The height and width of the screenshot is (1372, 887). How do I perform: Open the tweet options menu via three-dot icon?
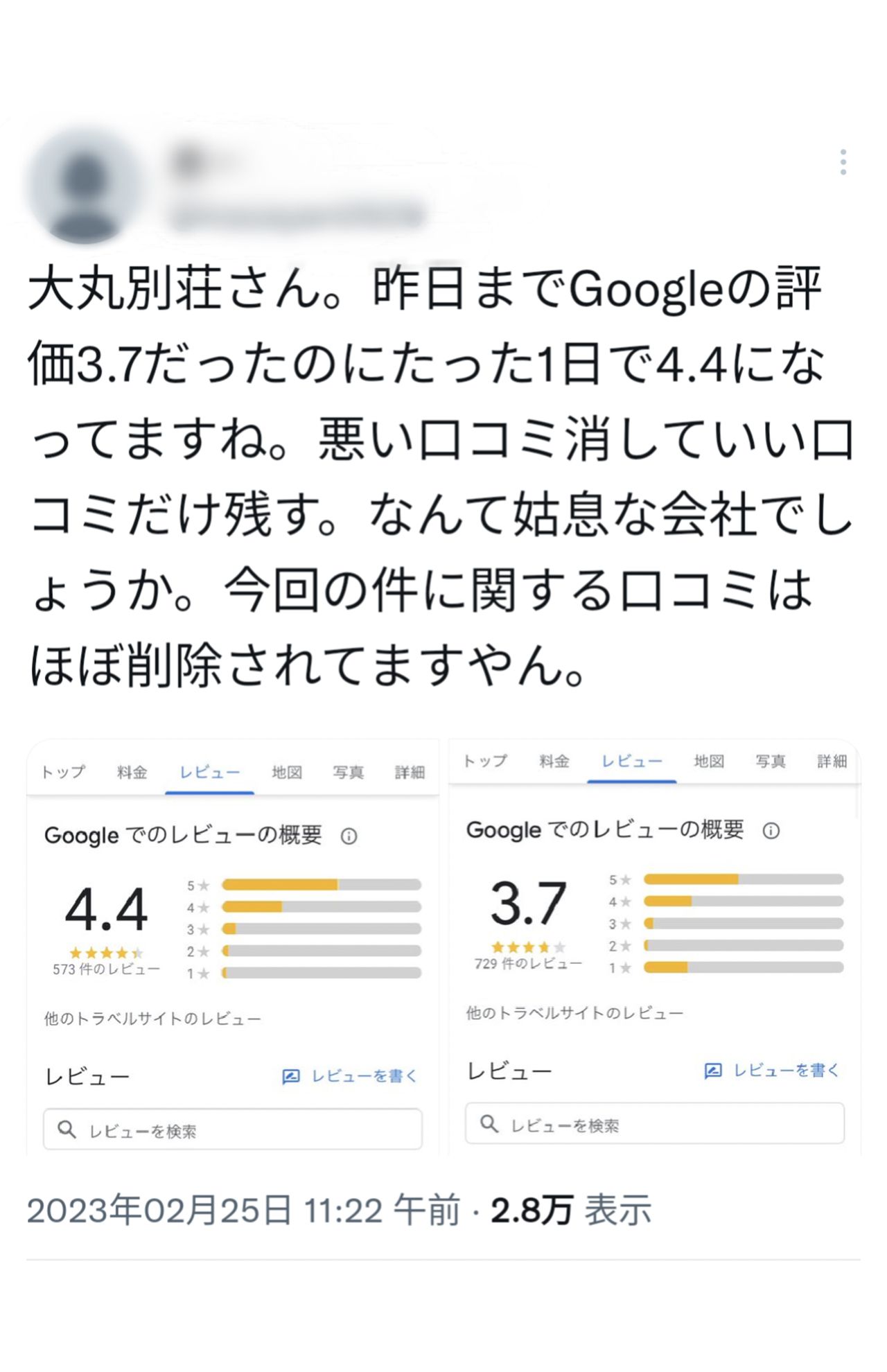843,161
